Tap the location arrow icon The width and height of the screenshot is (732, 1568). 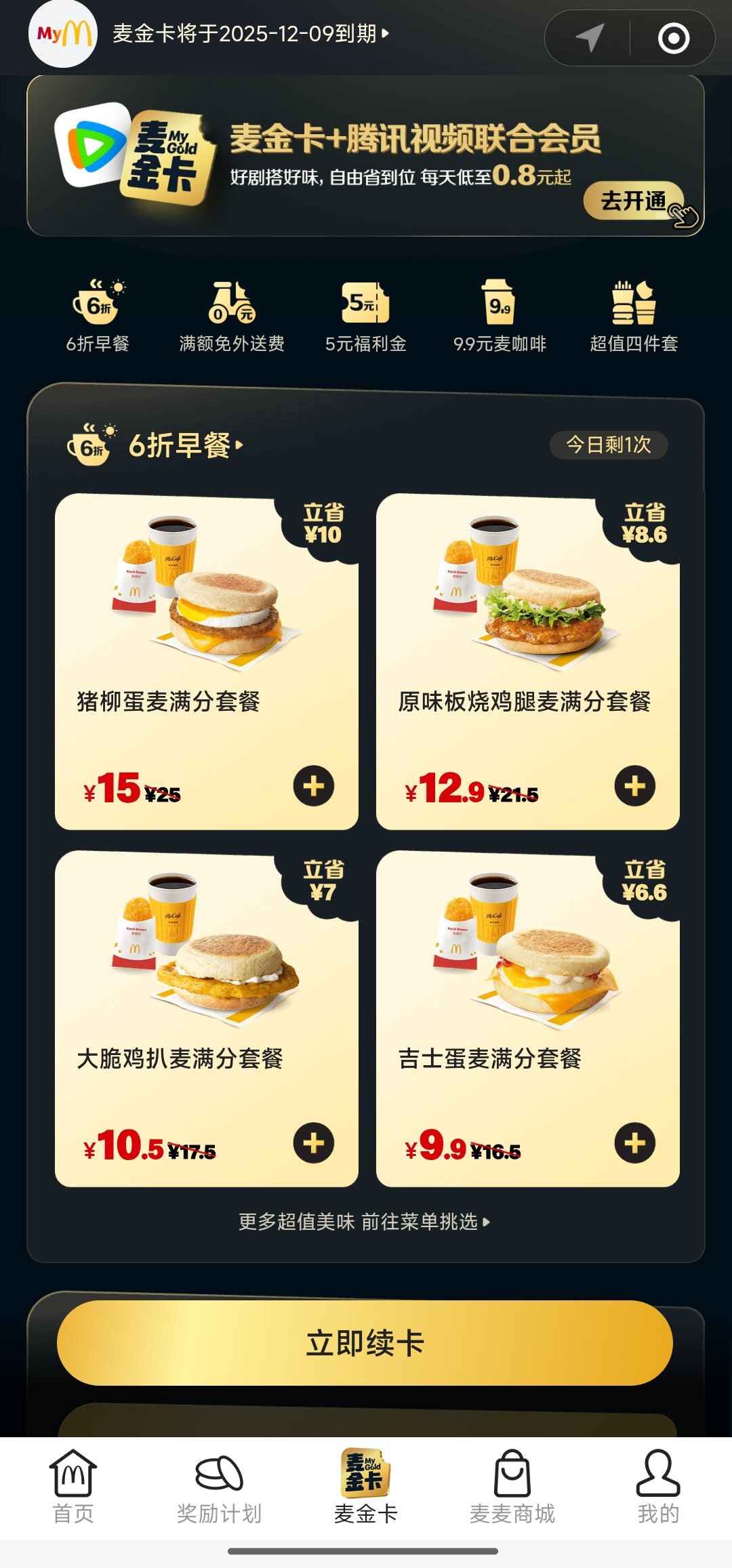click(x=589, y=38)
